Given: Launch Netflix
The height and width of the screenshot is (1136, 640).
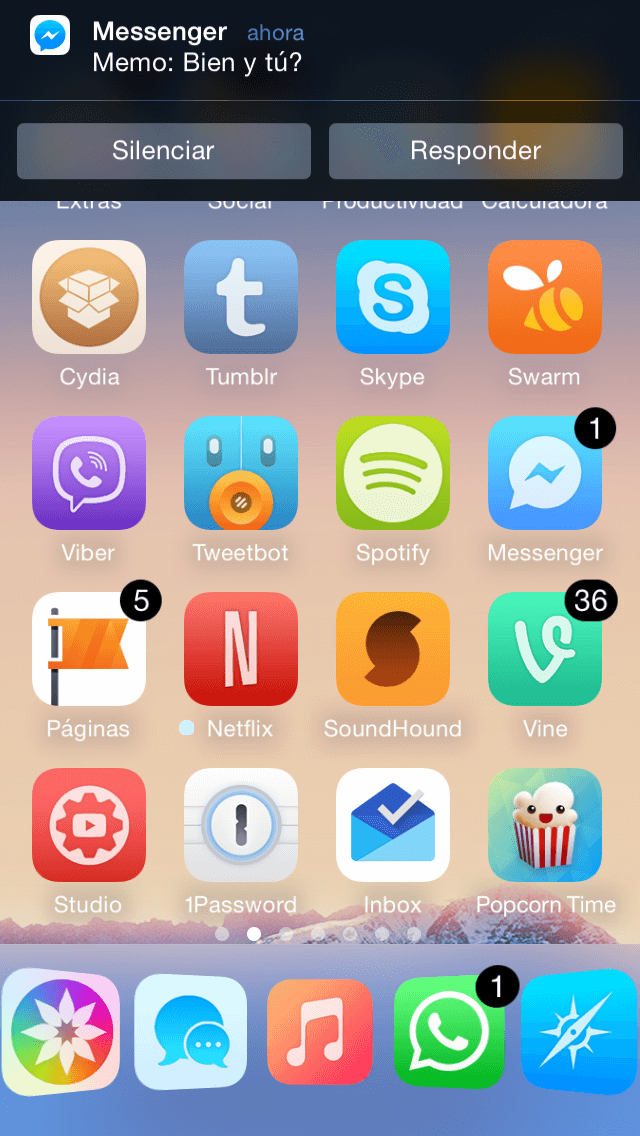Looking at the screenshot, I should (241, 649).
